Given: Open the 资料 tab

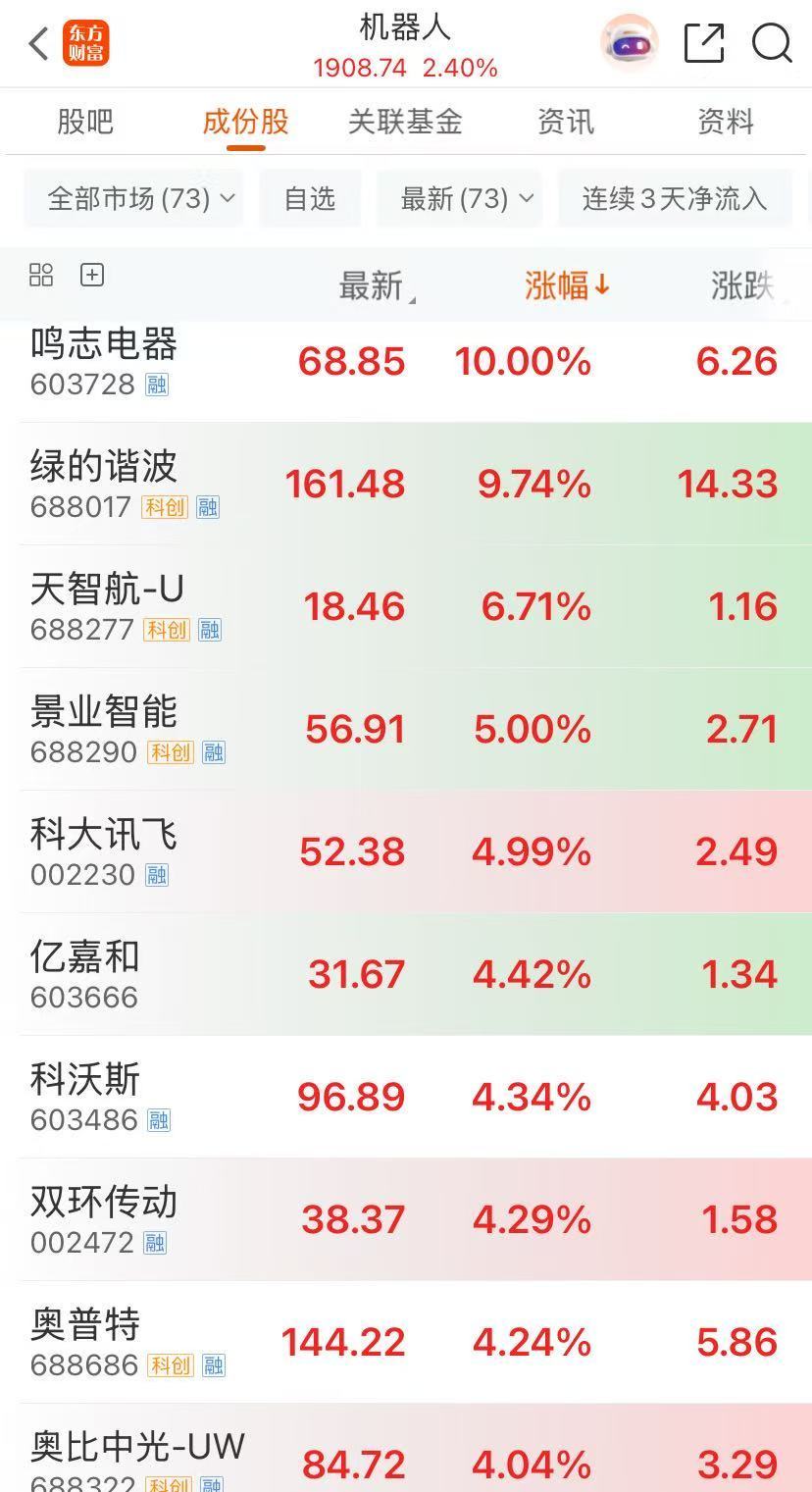Looking at the screenshot, I should click(x=726, y=122).
